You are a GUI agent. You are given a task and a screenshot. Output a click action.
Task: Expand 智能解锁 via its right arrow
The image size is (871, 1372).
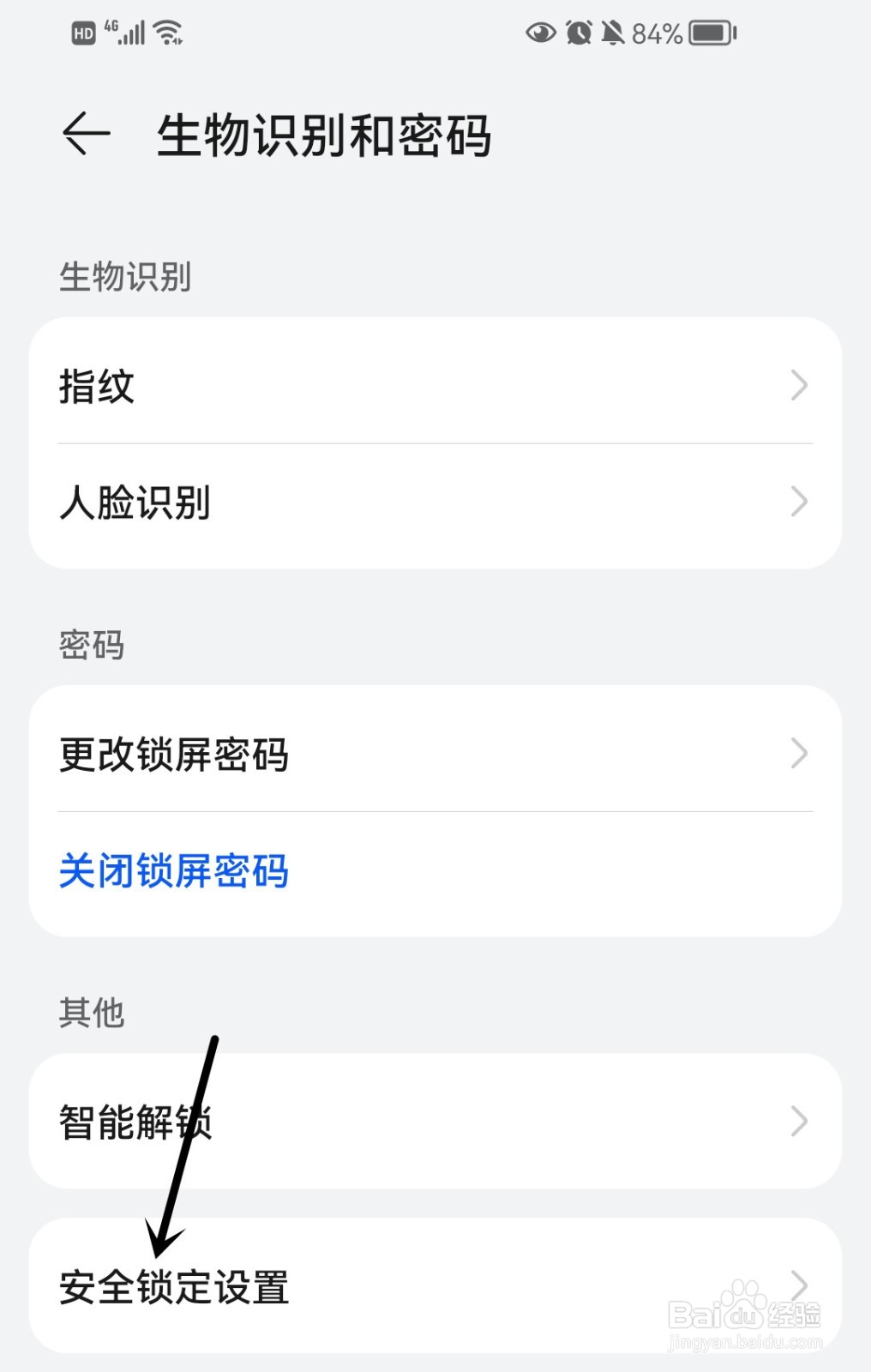tap(800, 1120)
